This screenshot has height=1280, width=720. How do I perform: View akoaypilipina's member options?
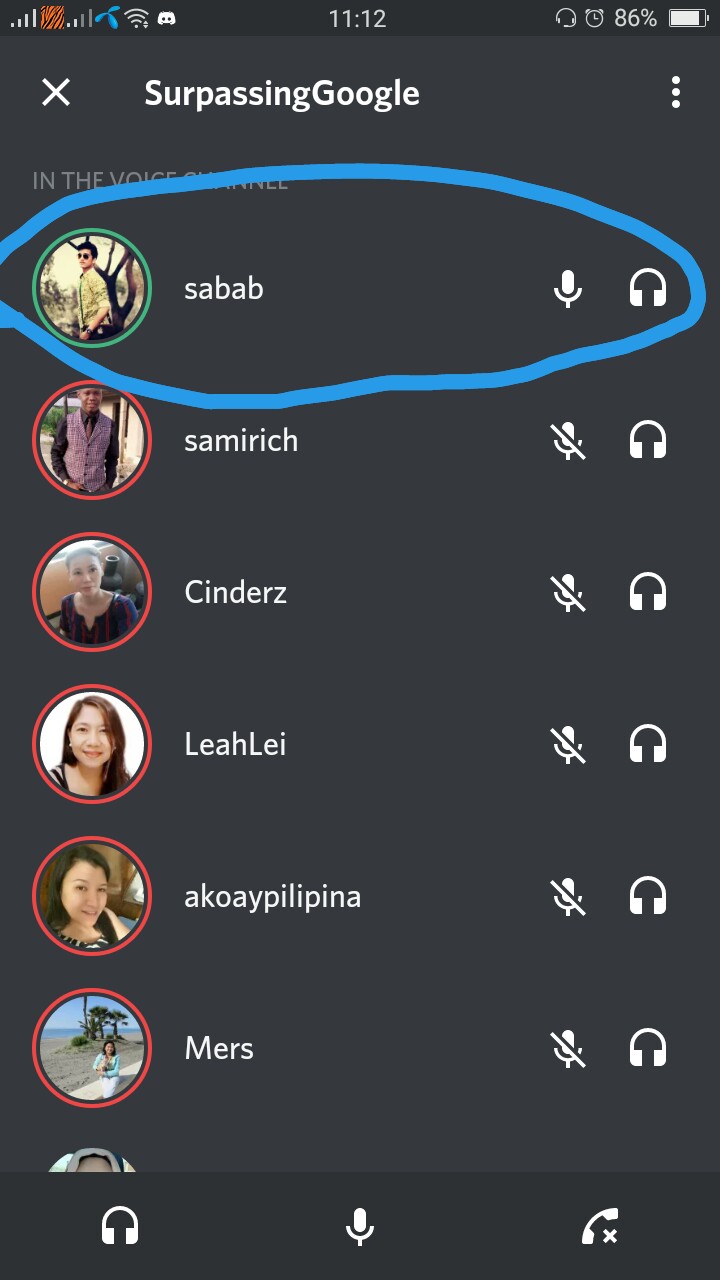pos(272,897)
